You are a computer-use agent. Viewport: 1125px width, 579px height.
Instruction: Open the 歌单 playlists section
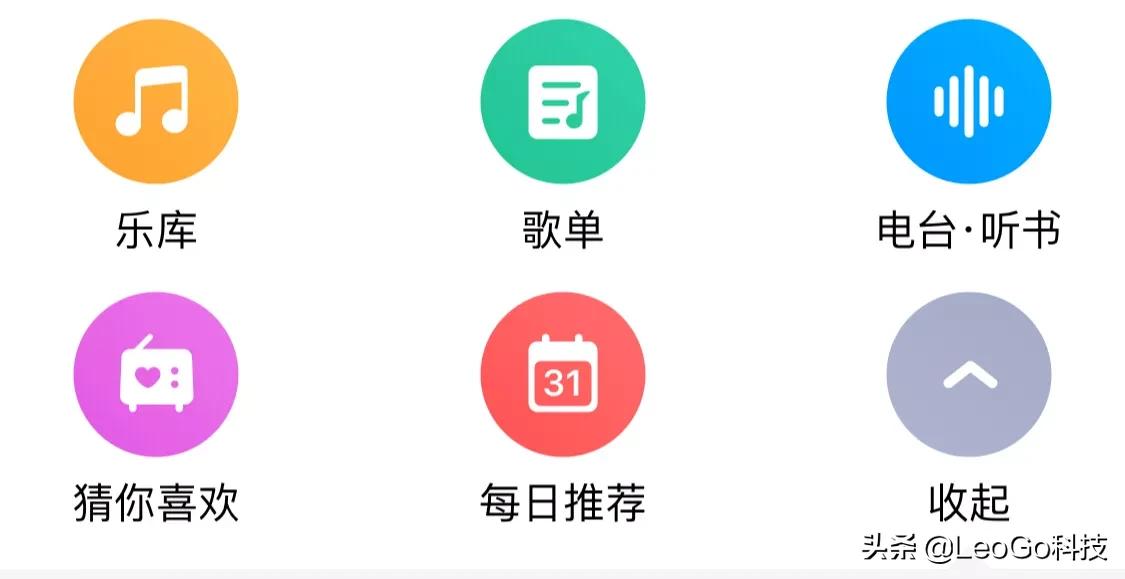pyautogui.click(x=562, y=102)
